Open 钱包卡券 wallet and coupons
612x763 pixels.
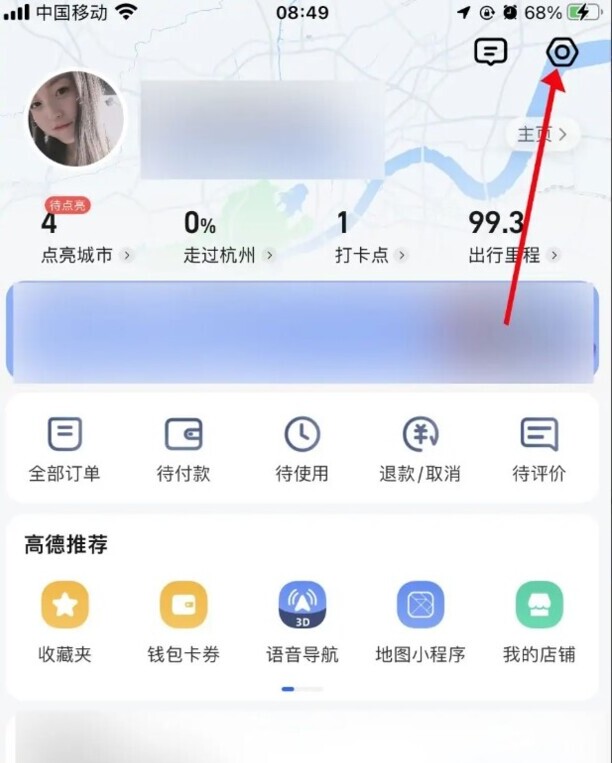click(184, 622)
